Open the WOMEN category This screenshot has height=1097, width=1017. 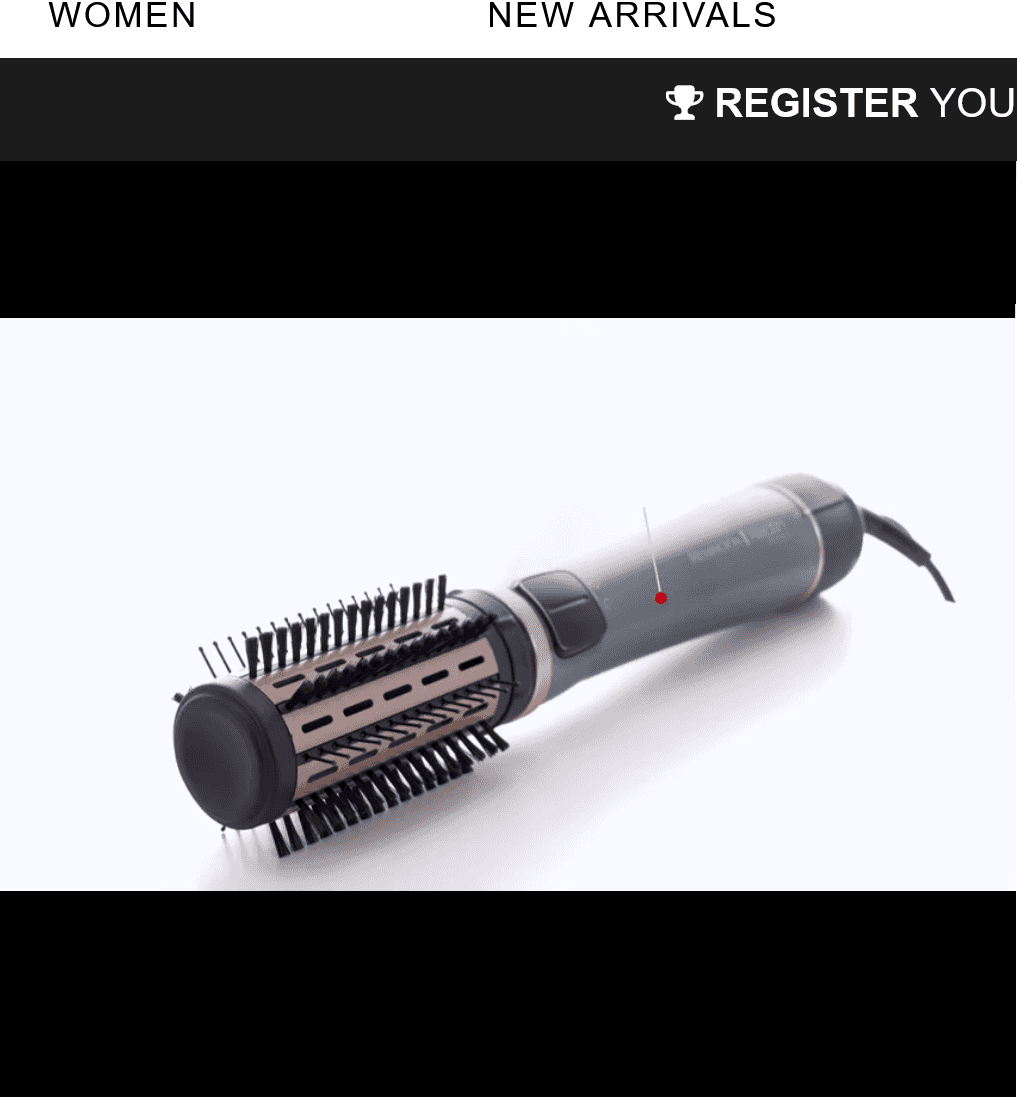pos(123,16)
